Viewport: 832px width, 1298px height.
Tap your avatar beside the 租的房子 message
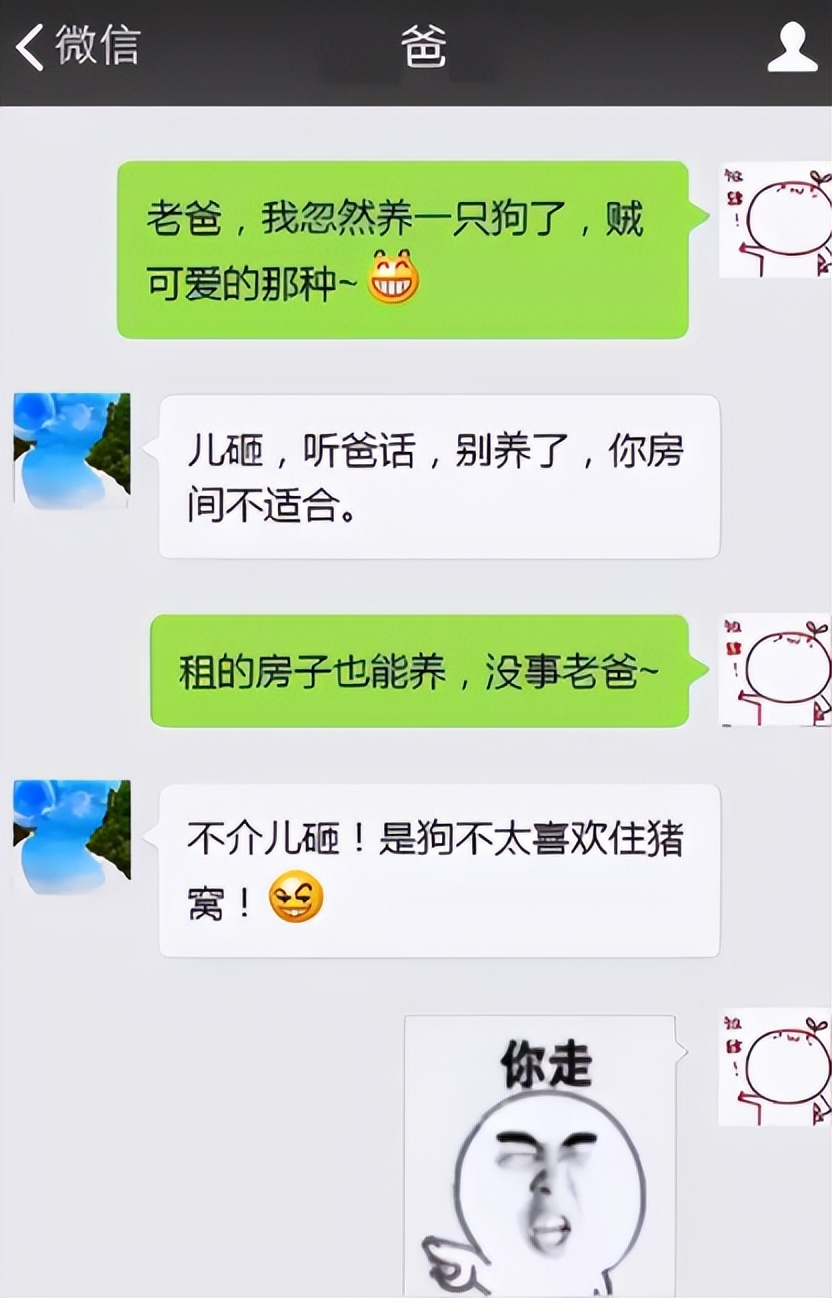point(778,672)
